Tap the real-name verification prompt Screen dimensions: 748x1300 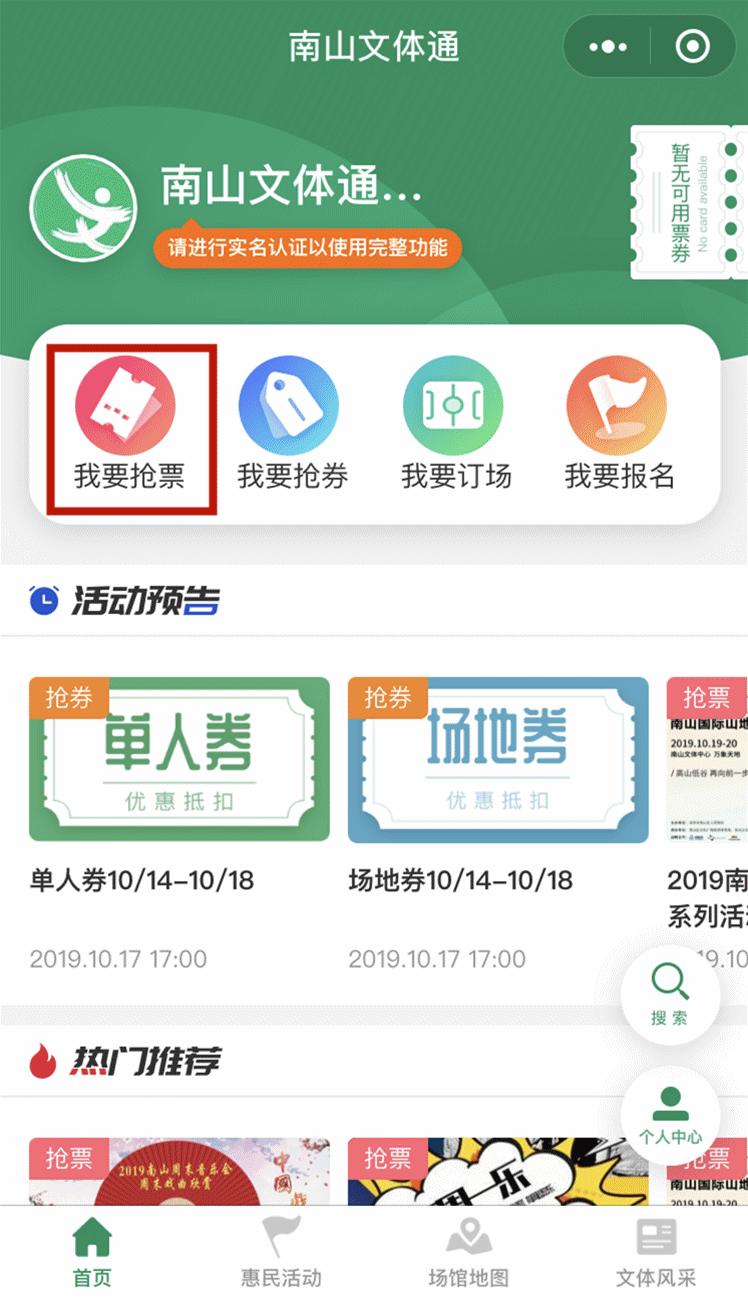click(x=307, y=247)
